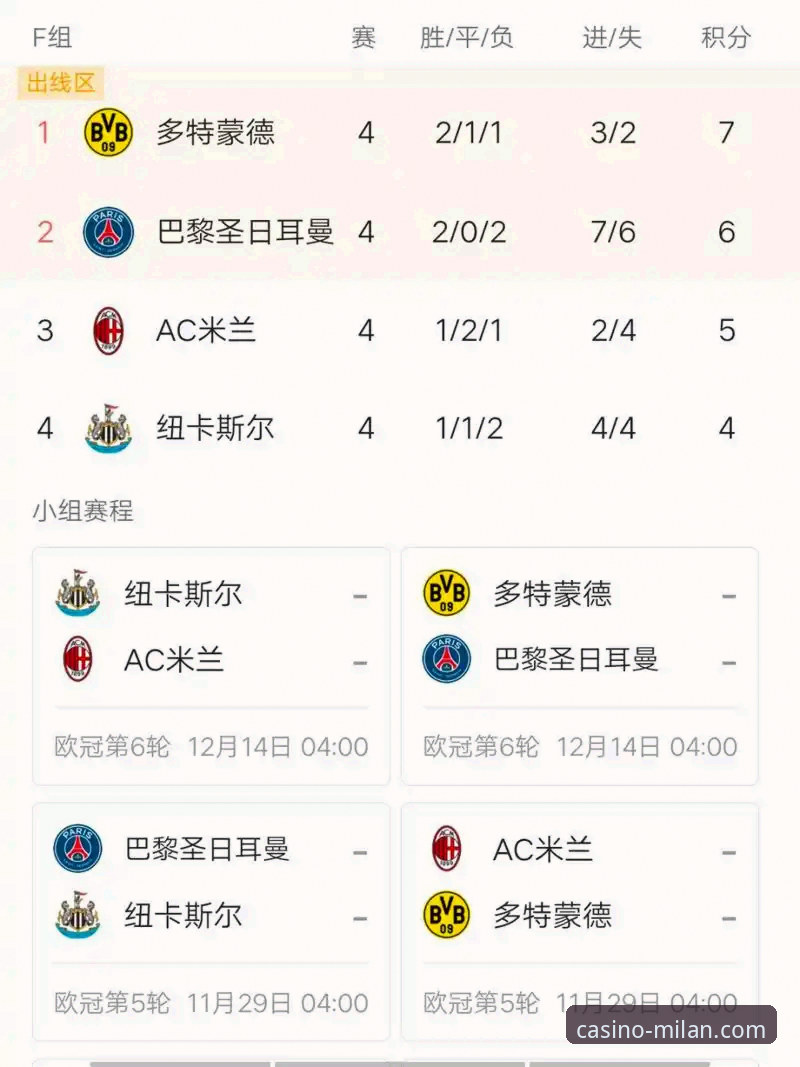This screenshot has height=1067, width=800.
Task: Click the Newcastle crest beside 纽卡斯尔
Action: tap(107, 428)
